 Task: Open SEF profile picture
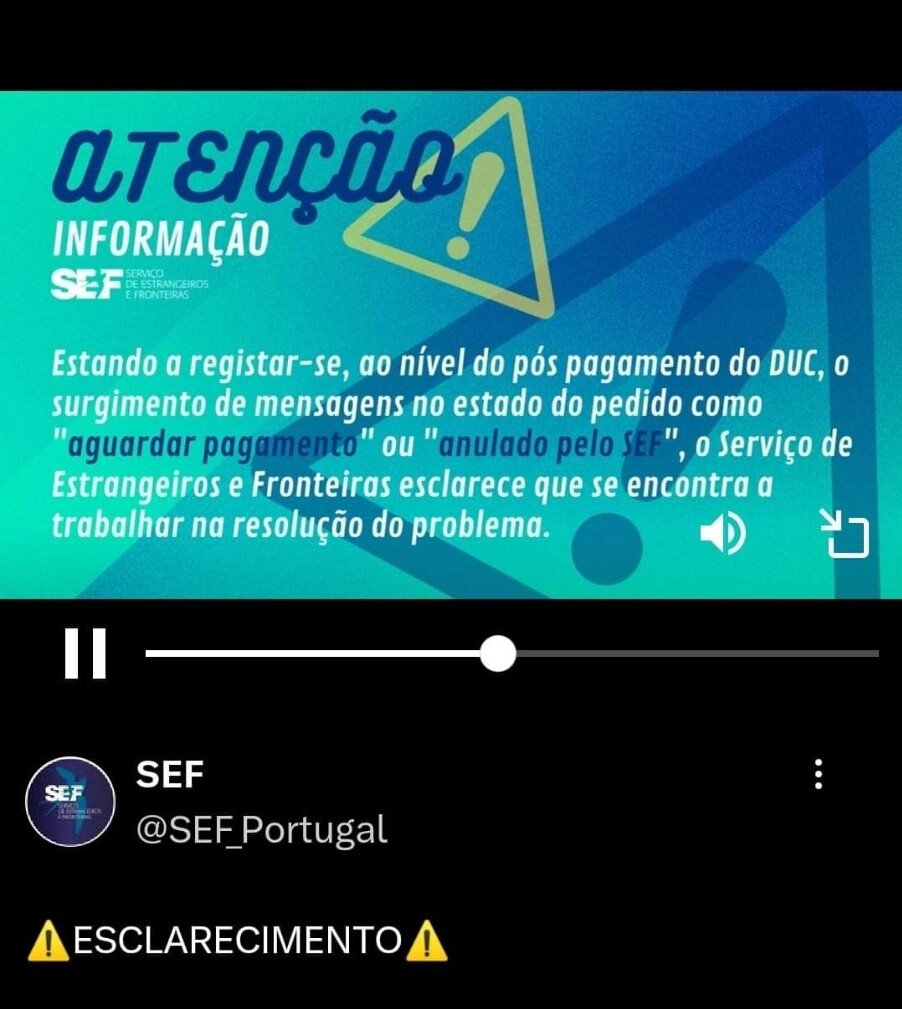click(x=70, y=801)
